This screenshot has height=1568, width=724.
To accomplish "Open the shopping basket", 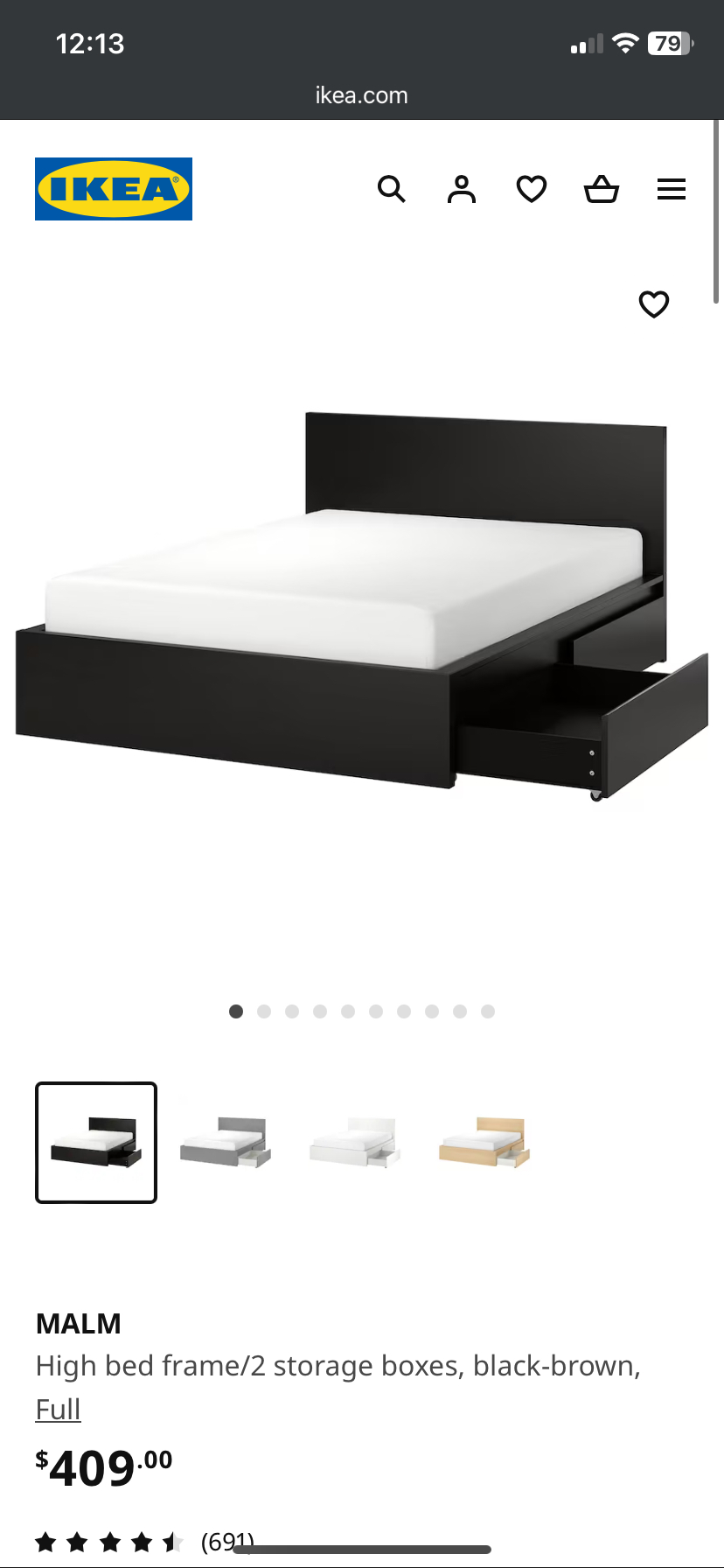I will coord(602,189).
